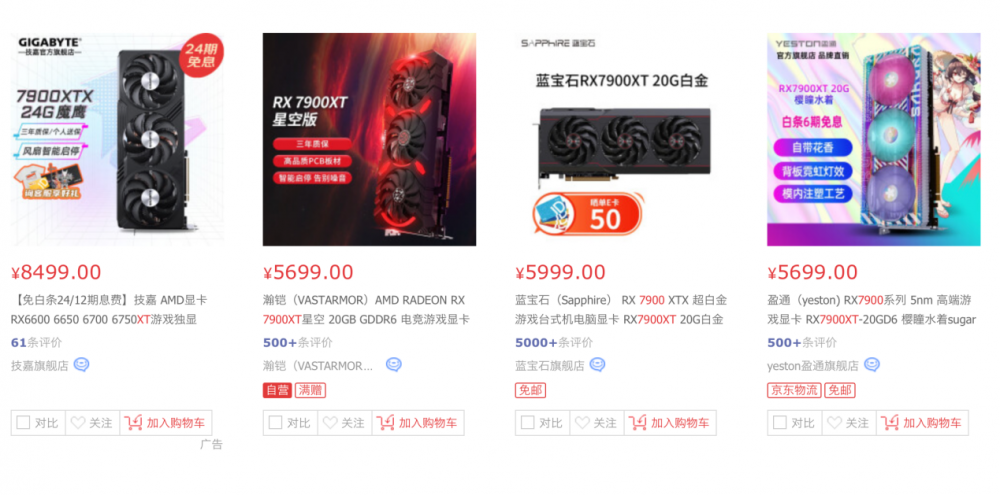Add the Gigabyte card to cart (加入购物车)
Screen dimensions: 1000x495
166,423
